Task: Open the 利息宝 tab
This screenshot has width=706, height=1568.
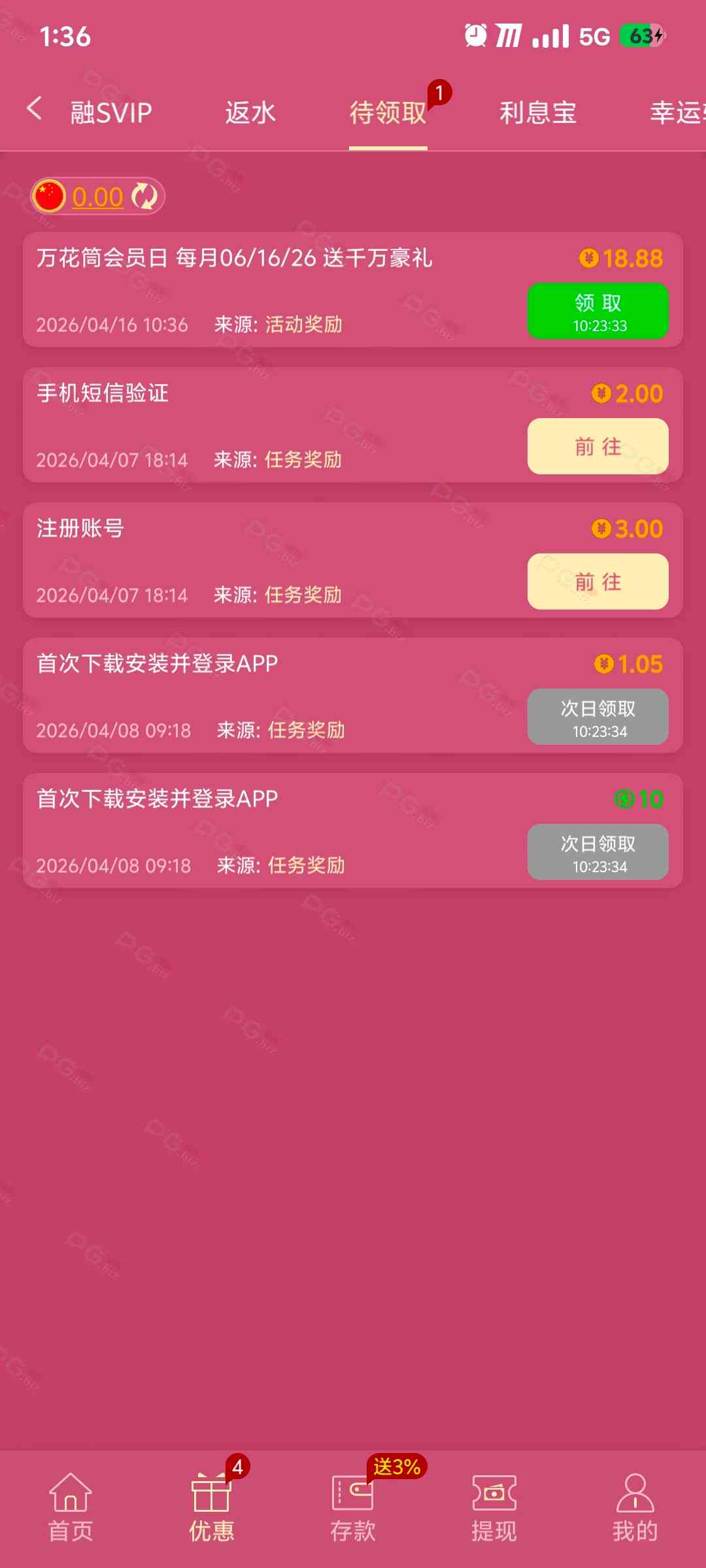Action: tap(537, 112)
